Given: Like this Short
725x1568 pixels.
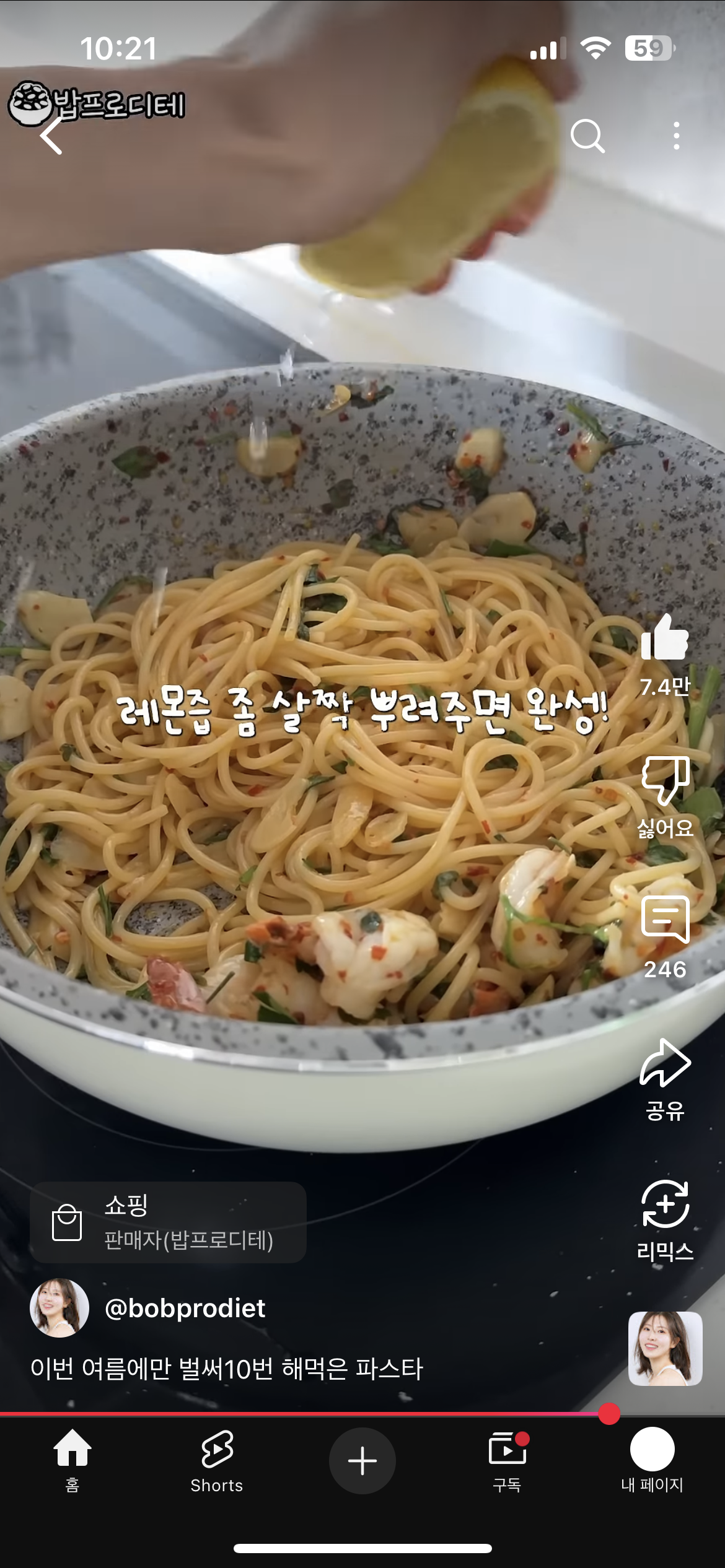Looking at the screenshot, I should [665, 638].
